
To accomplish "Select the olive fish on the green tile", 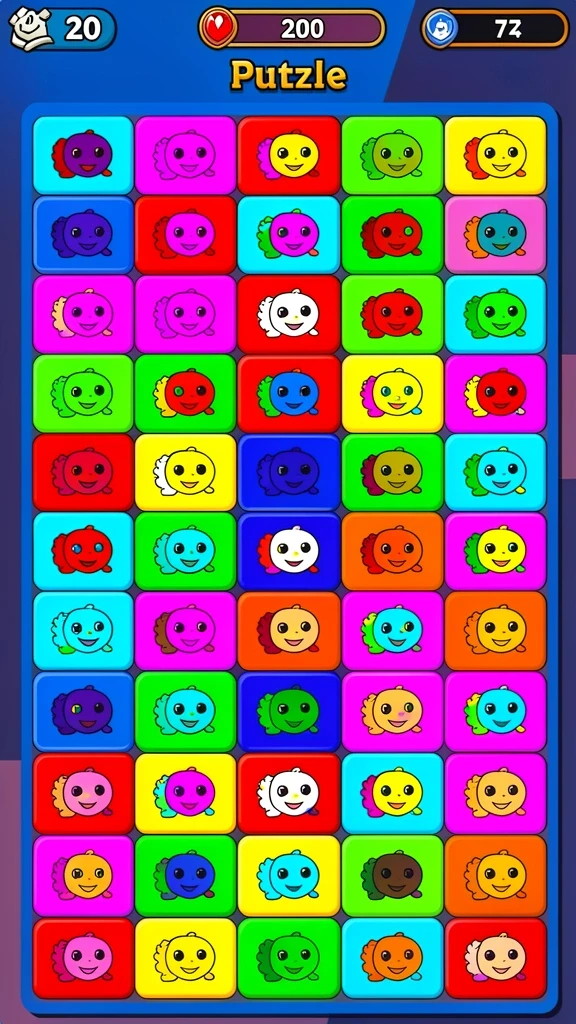I will coord(392,472).
